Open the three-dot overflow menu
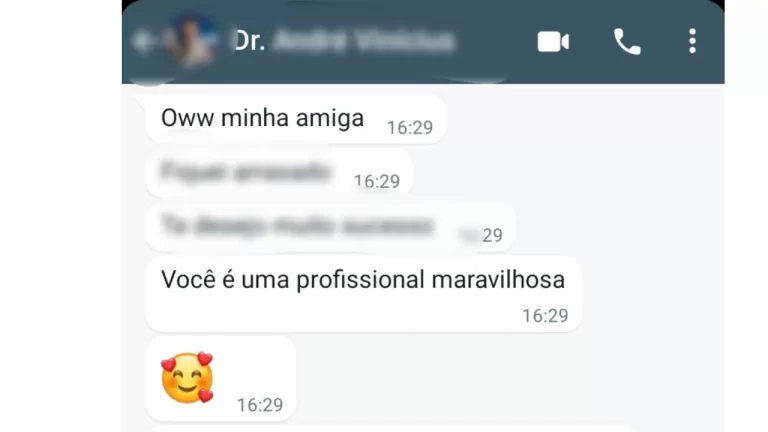This screenshot has height=432, width=768. point(692,42)
